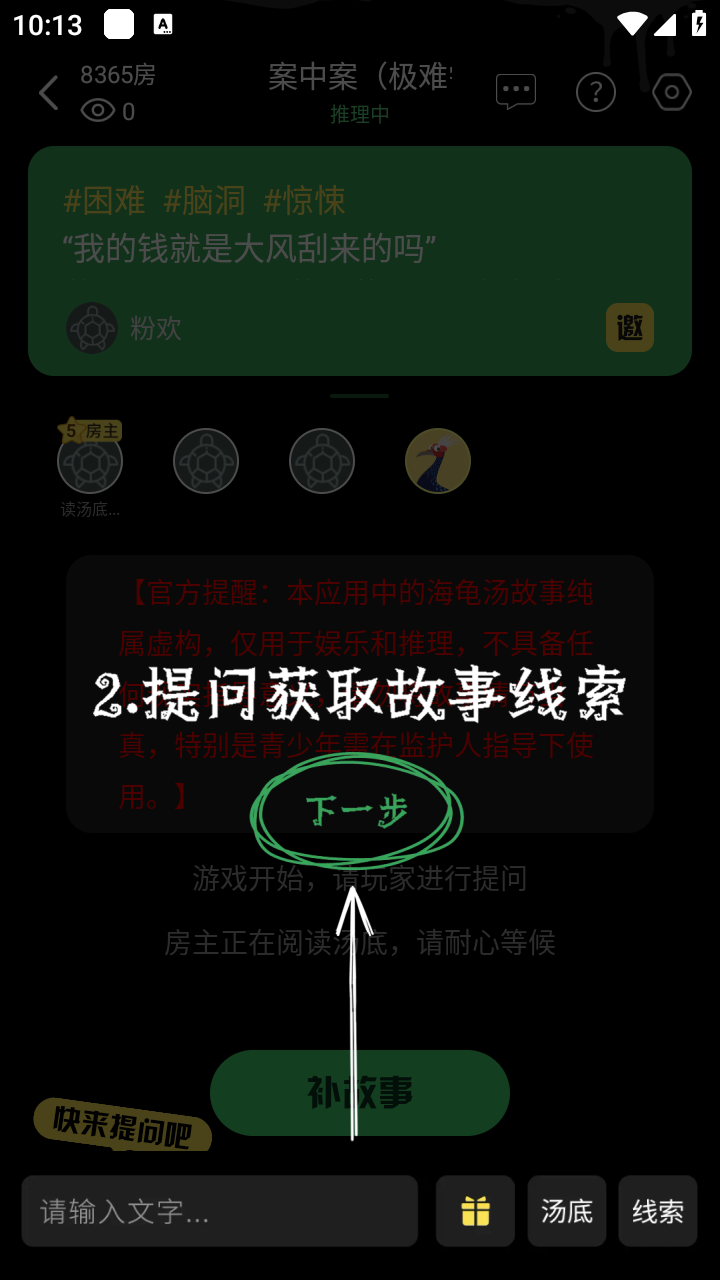This screenshot has width=720, height=1280.
Task: Open the 粉欢 author avatar
Action: click(x=92, y=328)
